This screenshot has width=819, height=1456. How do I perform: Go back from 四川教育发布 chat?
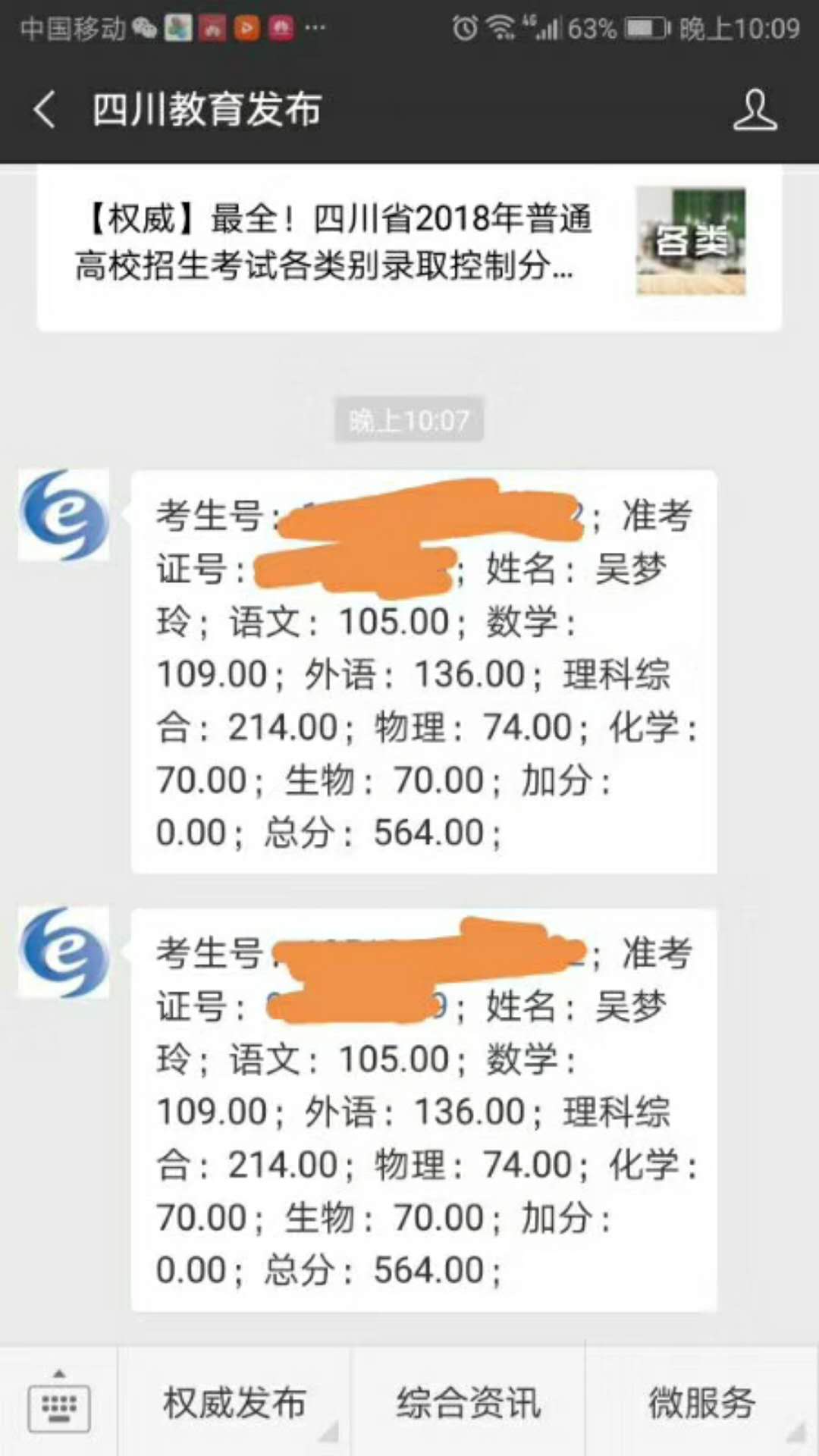[x=45, y=109]
